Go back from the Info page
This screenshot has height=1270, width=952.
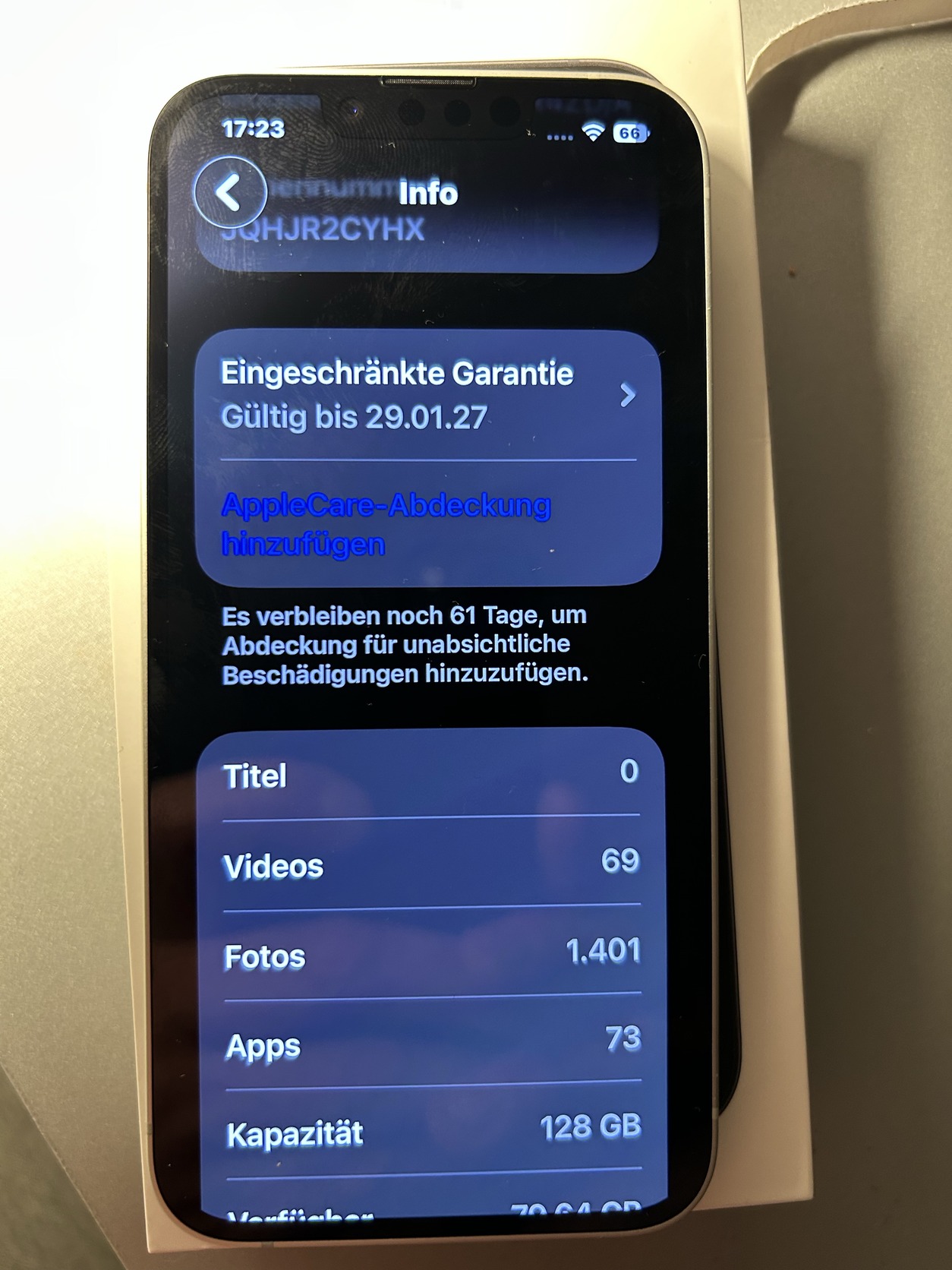pyautogui.click(x=229, y=193)
